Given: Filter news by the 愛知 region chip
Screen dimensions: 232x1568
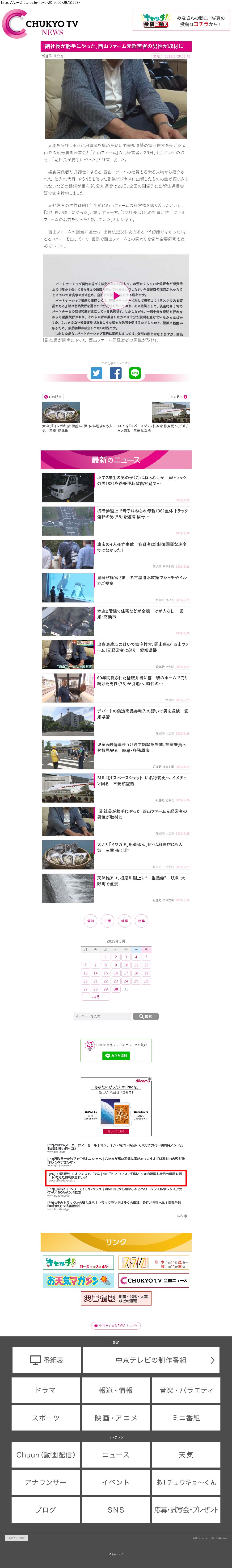Looking at the screenshot, I should [91, 920].
